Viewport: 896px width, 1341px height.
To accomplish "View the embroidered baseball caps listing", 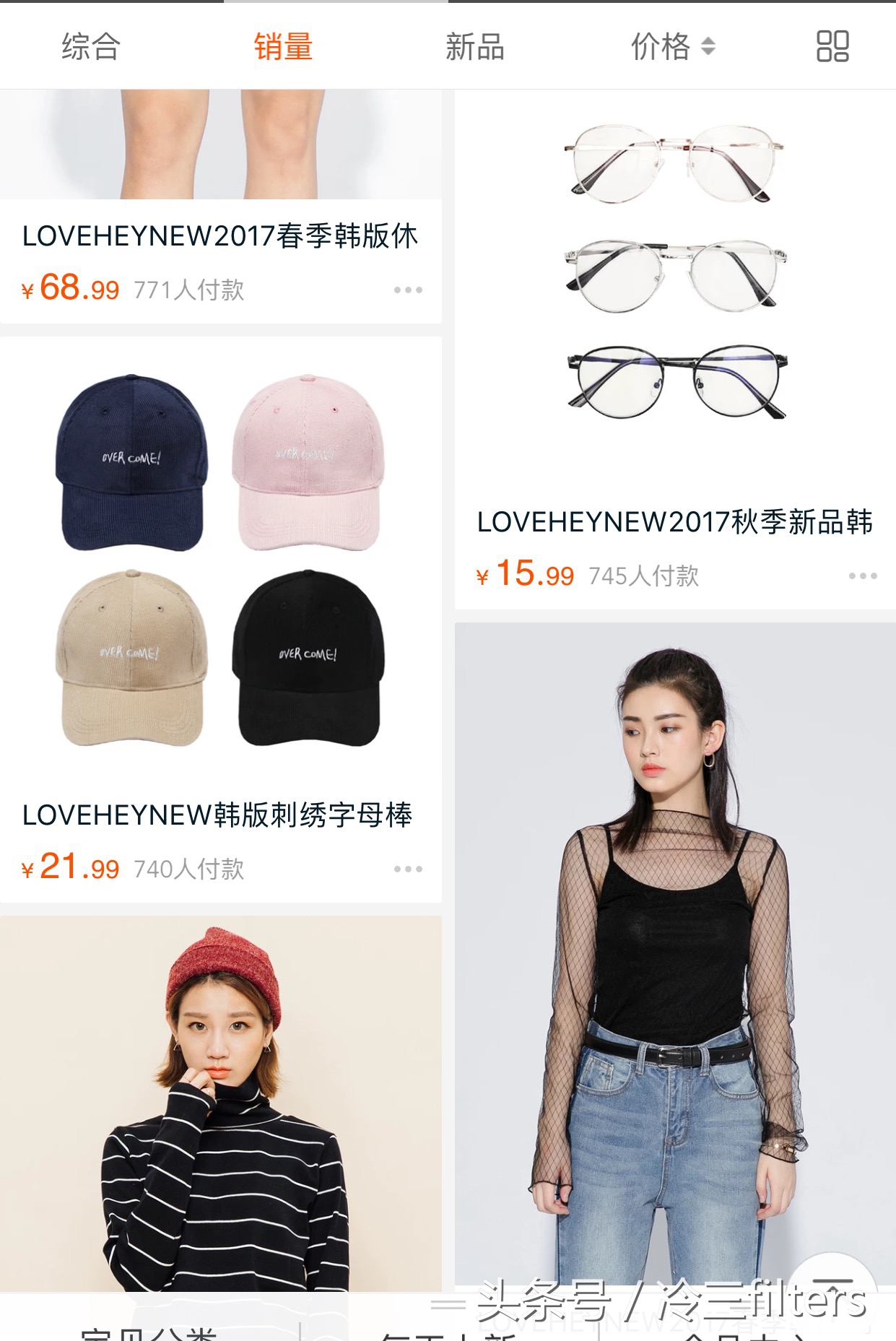I will tap(219, 560).
